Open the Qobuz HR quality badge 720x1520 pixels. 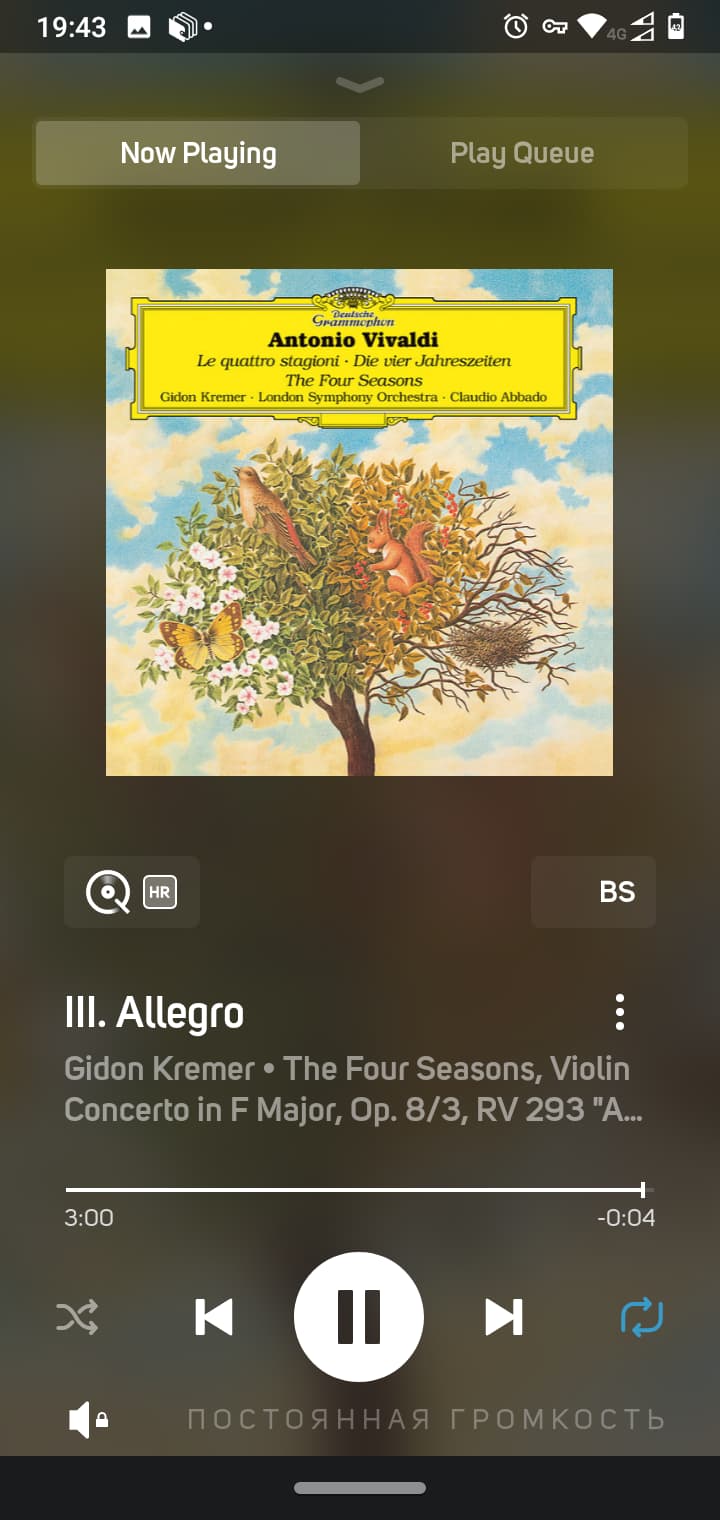(x=132, y=892)
